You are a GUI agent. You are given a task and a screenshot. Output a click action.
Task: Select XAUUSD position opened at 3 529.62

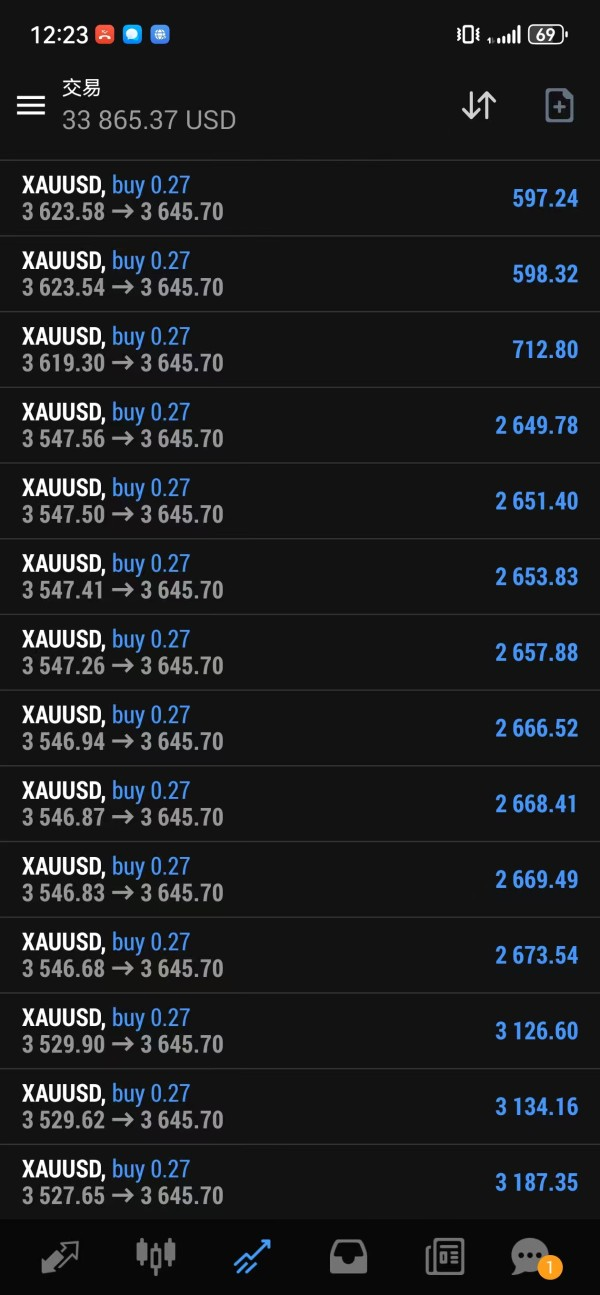(300, 1107)
